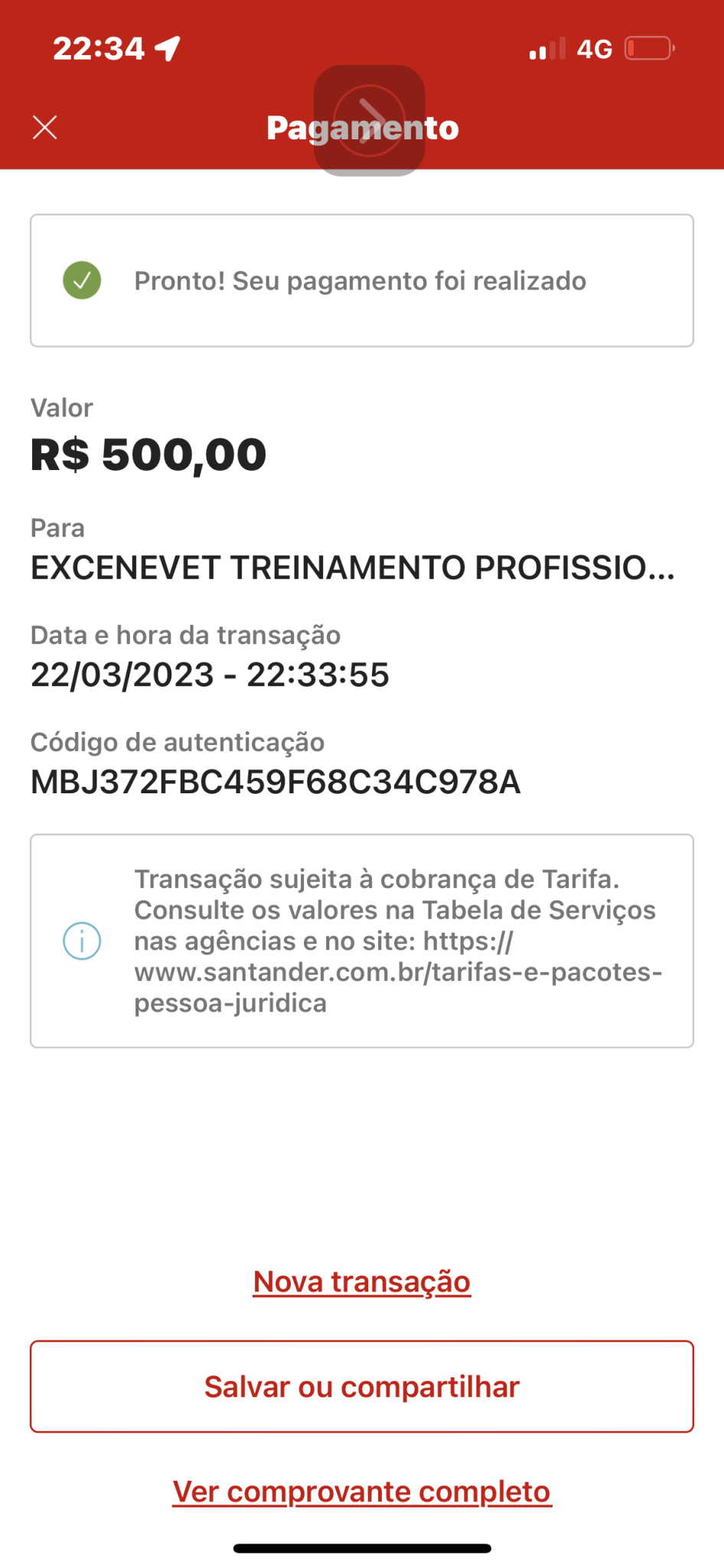724x1568 pixels.
Task: Open Ver comprovante completo
Action: [x=362, y=1491]
